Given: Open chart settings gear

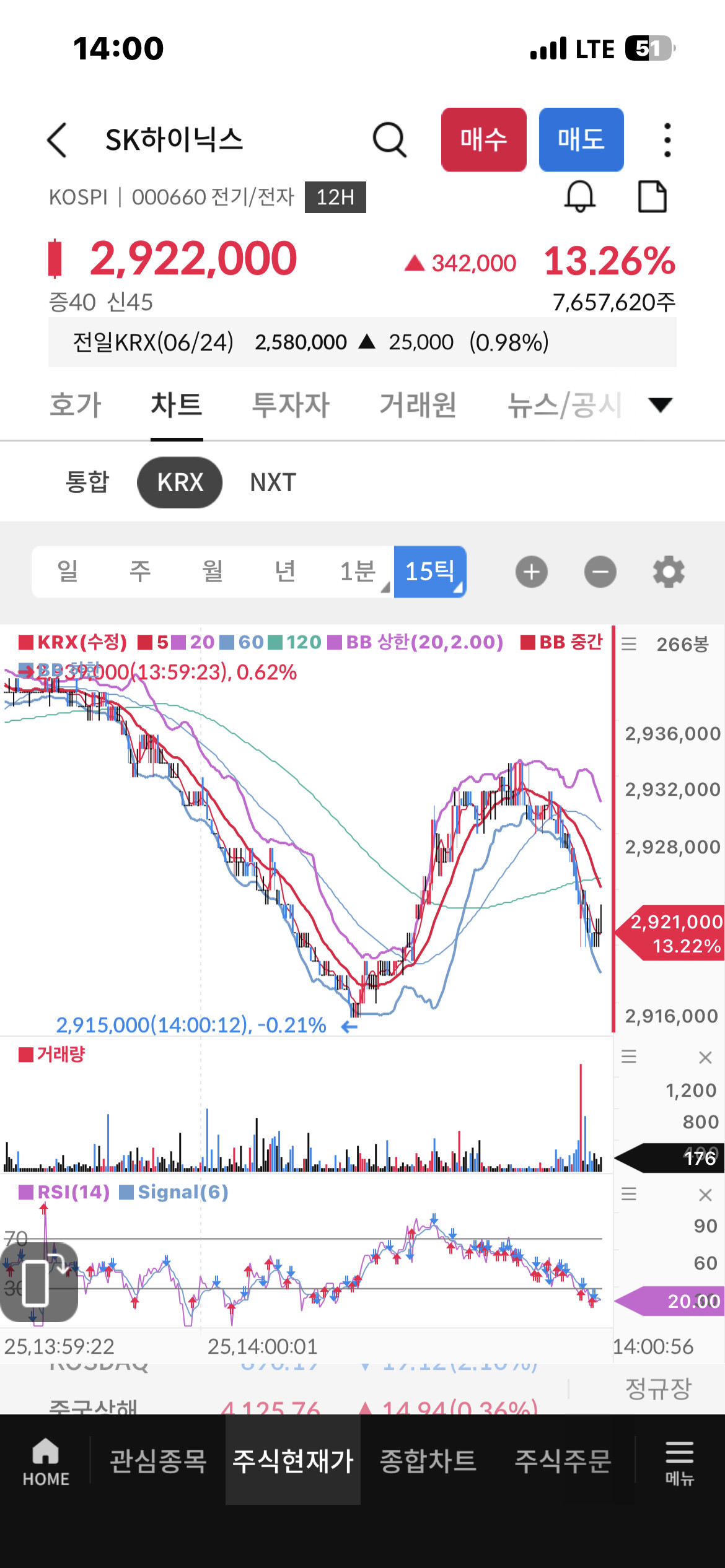Looking at the screenshot, I should (x=669, y=572).
